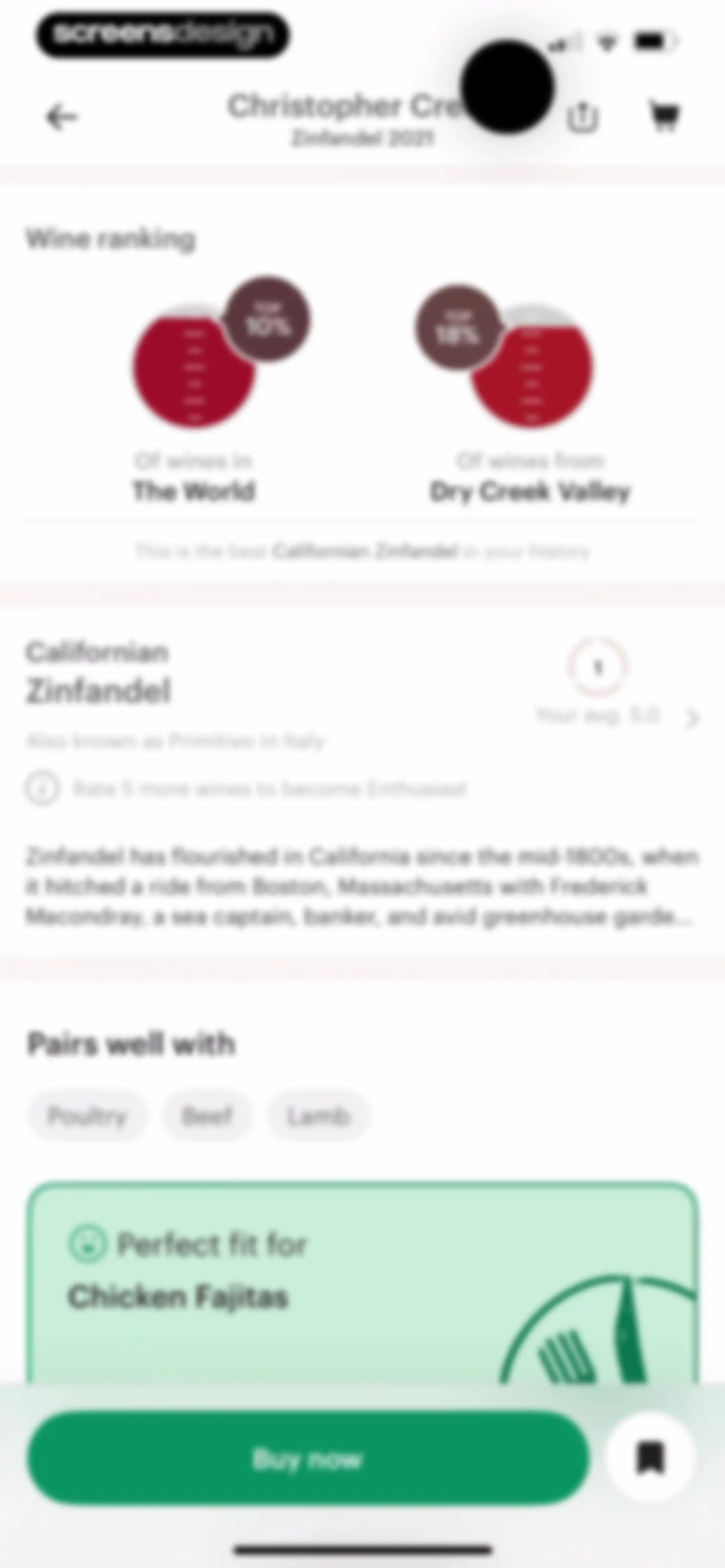
Task: Select the Poultry pairing chip
Action: pos(87,1116)
